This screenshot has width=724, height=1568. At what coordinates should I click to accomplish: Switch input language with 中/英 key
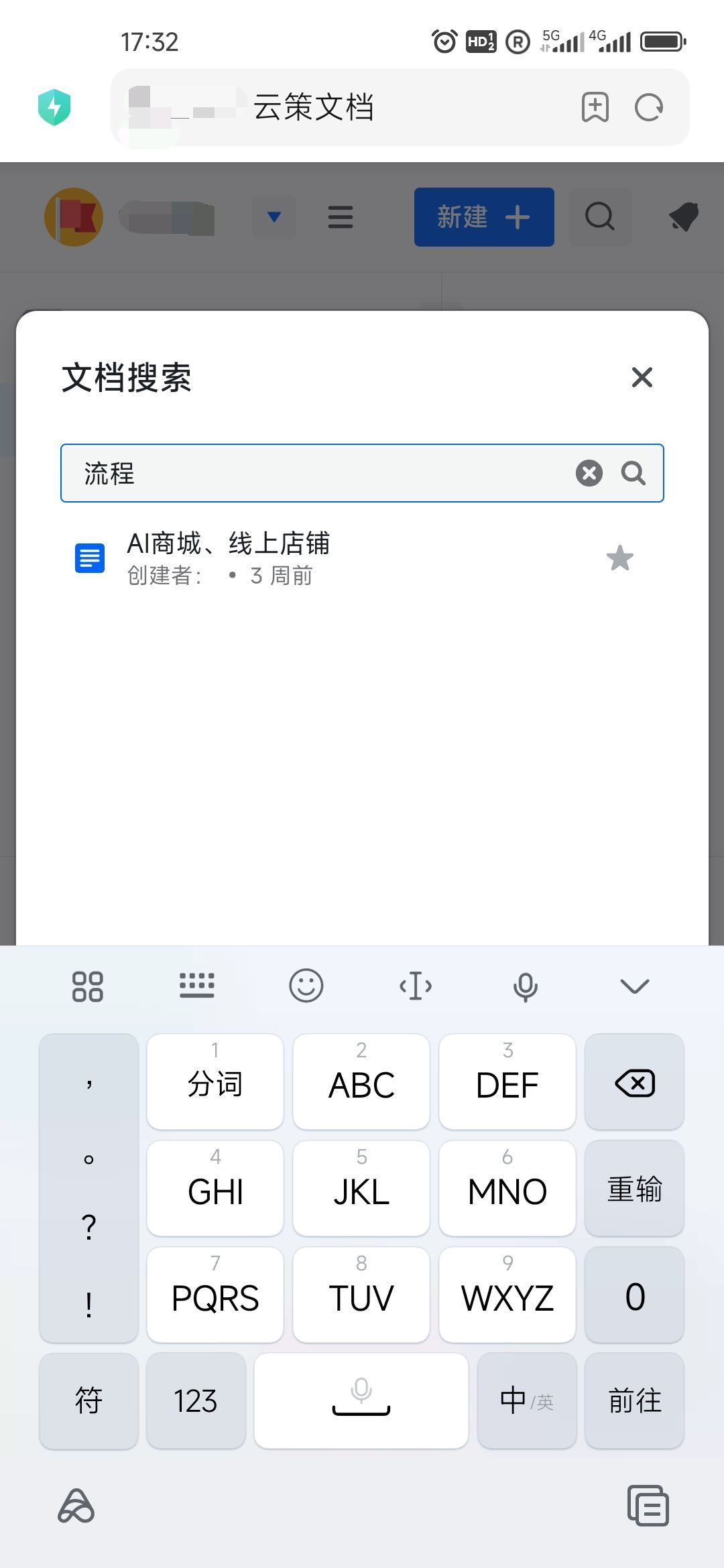coord(527,1400)
